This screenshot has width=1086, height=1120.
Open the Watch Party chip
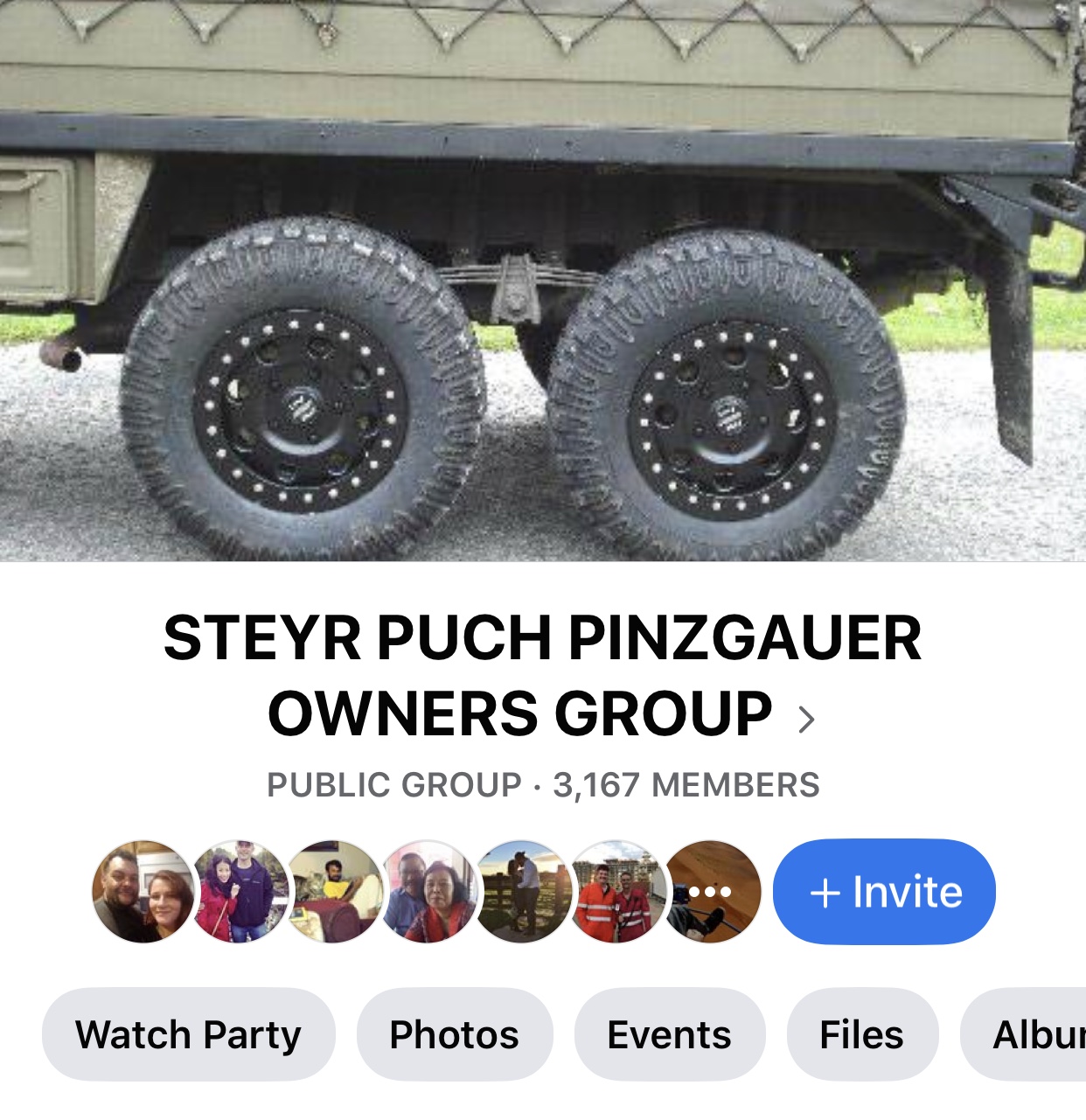[188, 1034]
